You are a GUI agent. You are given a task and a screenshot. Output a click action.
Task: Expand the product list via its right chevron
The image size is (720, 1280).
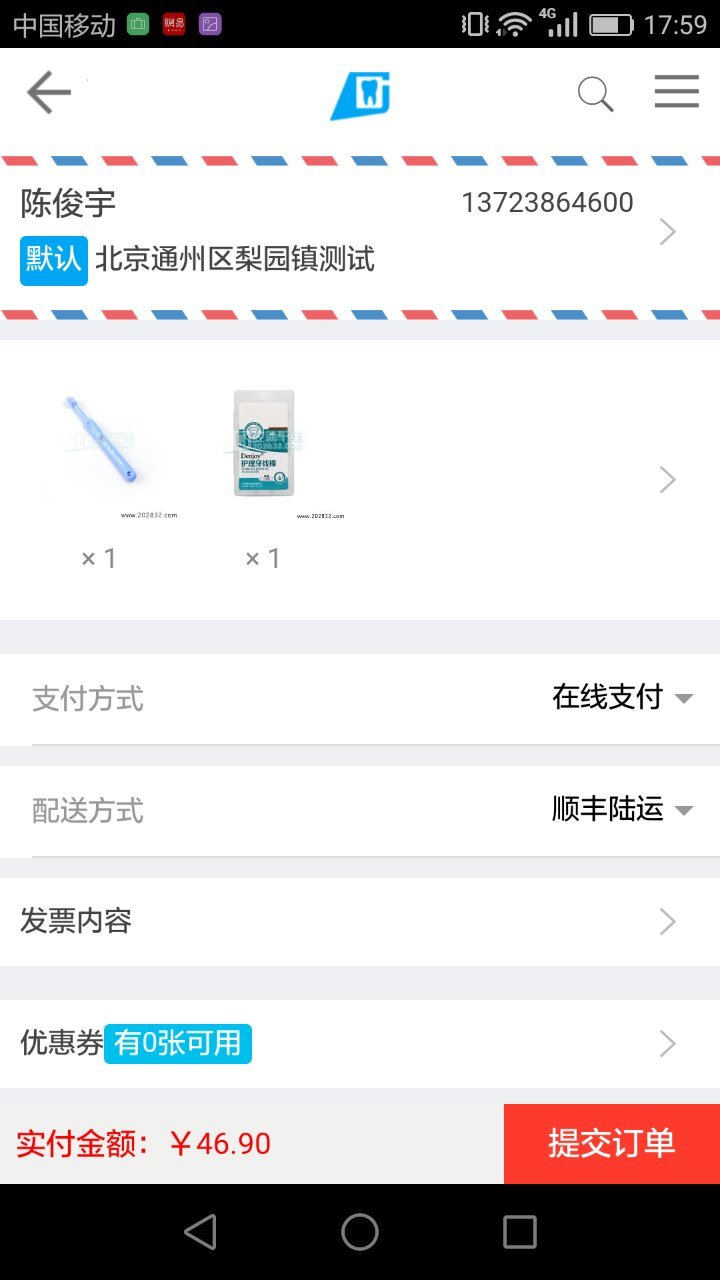point(667,479)
